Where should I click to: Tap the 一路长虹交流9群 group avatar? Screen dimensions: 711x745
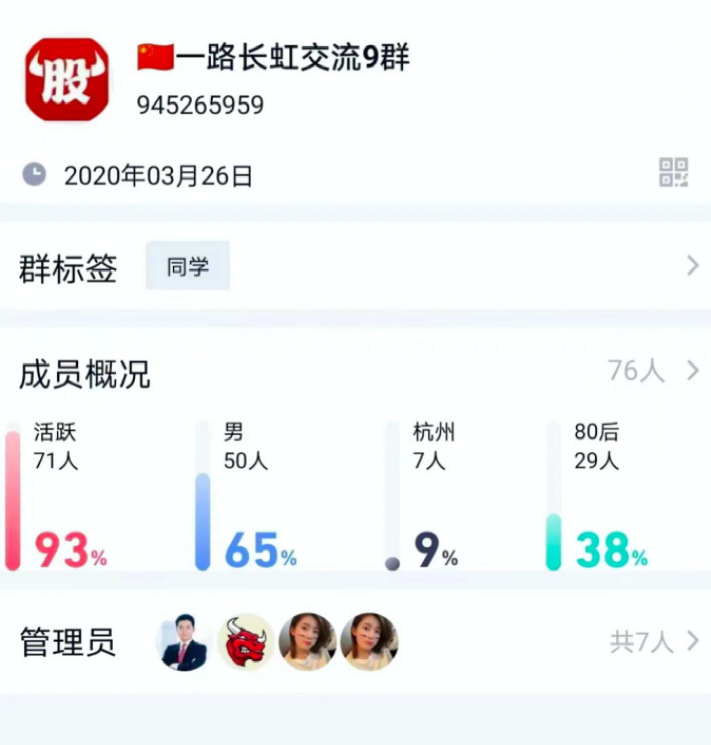click(x=66, y=80)
